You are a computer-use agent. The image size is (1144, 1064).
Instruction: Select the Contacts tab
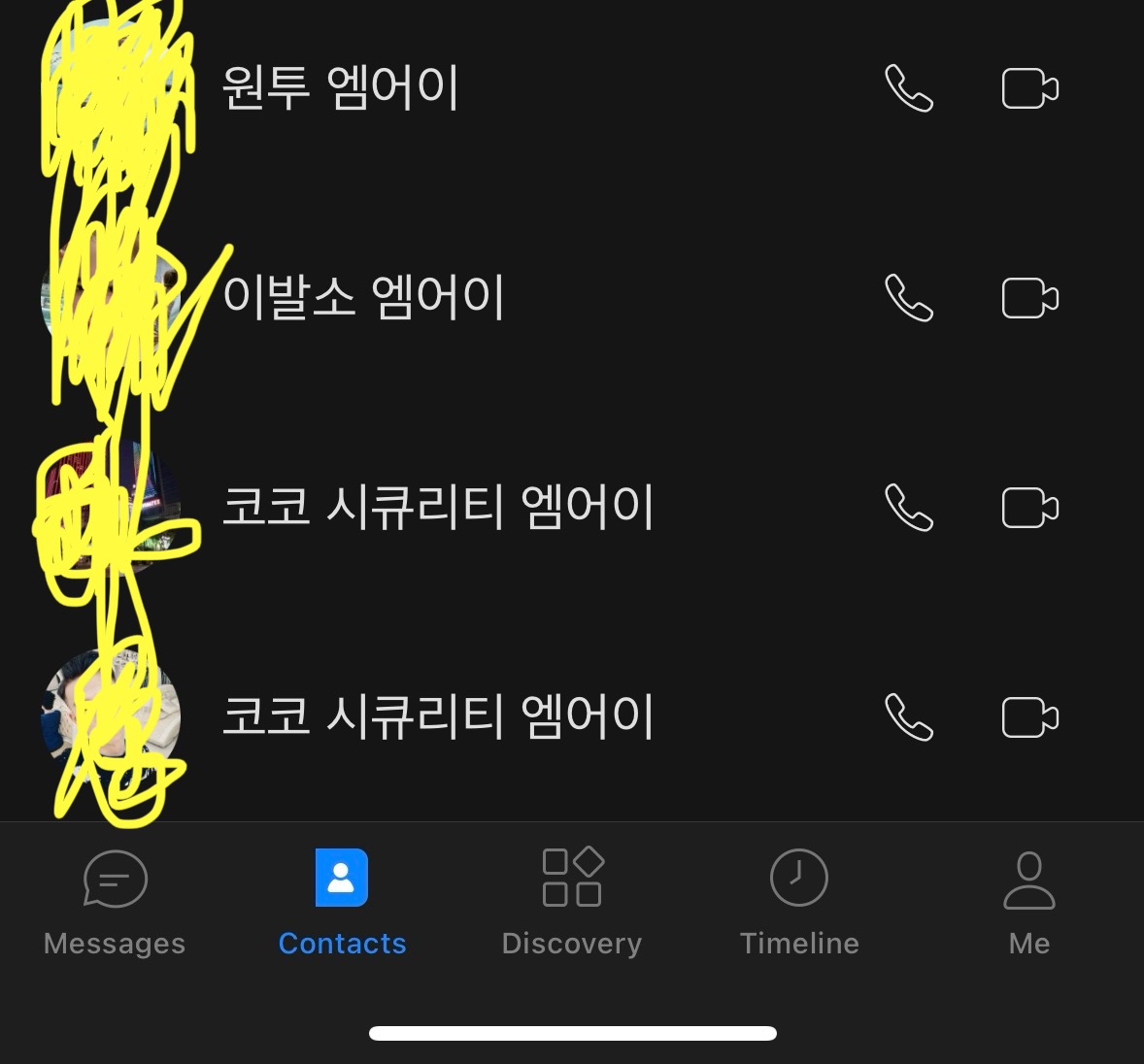coord(342,902)
